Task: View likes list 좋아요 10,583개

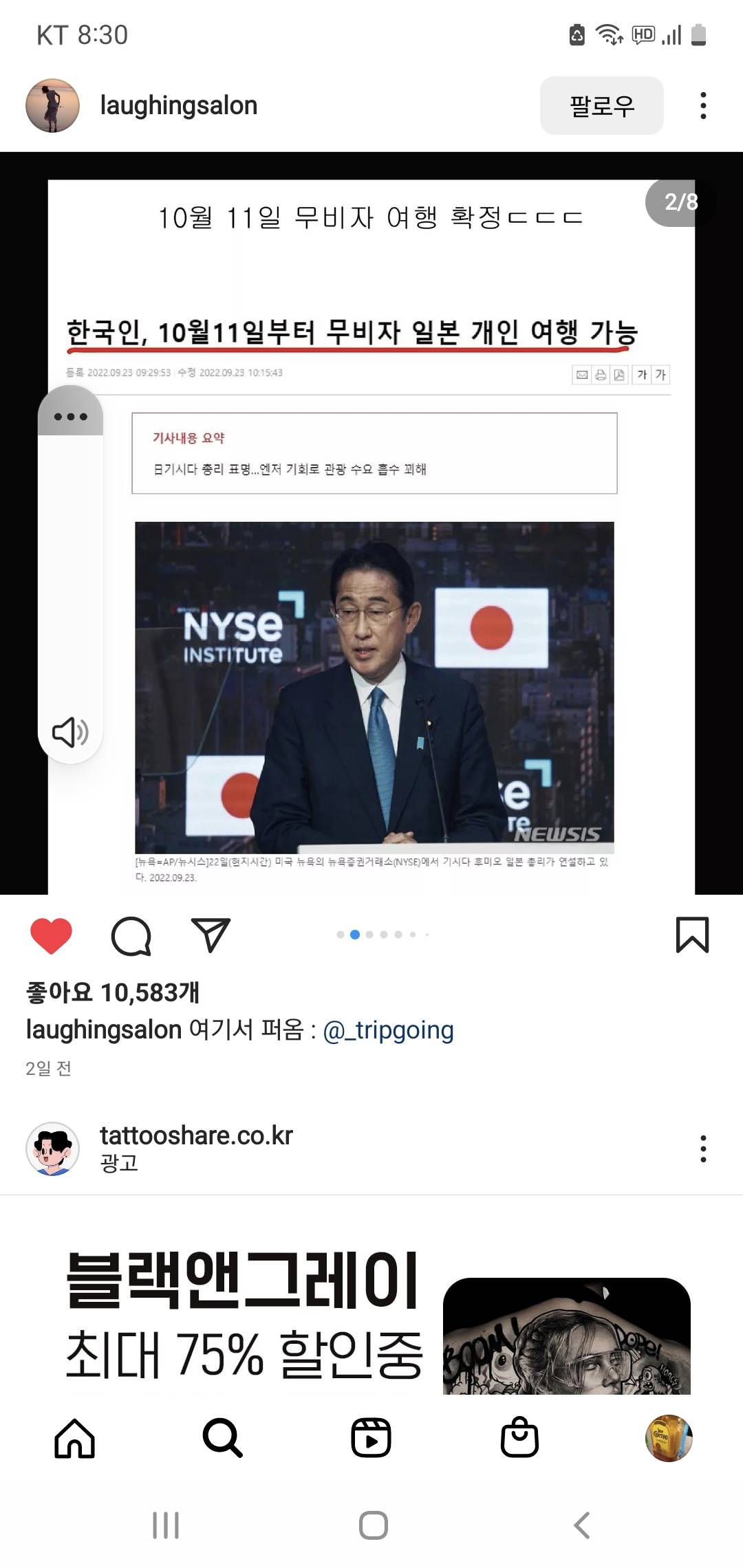Action: (112, 992)
